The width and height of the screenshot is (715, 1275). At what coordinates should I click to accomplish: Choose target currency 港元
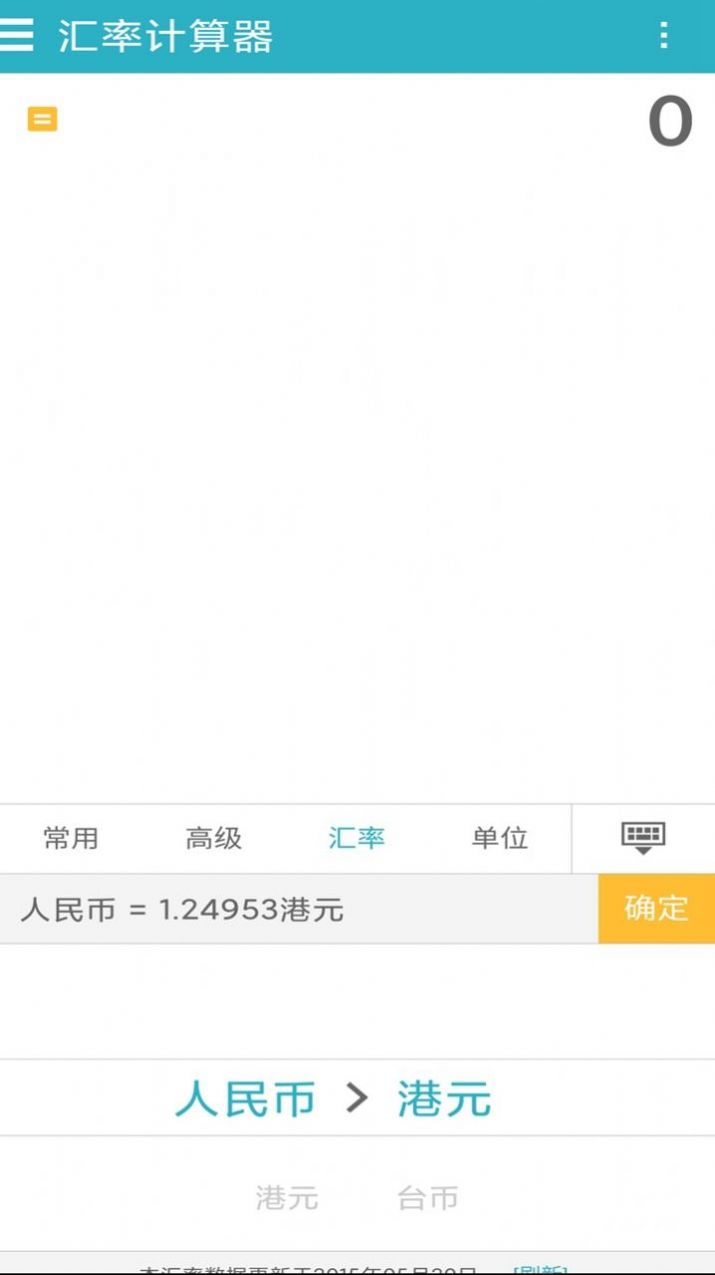point(444,1098)
